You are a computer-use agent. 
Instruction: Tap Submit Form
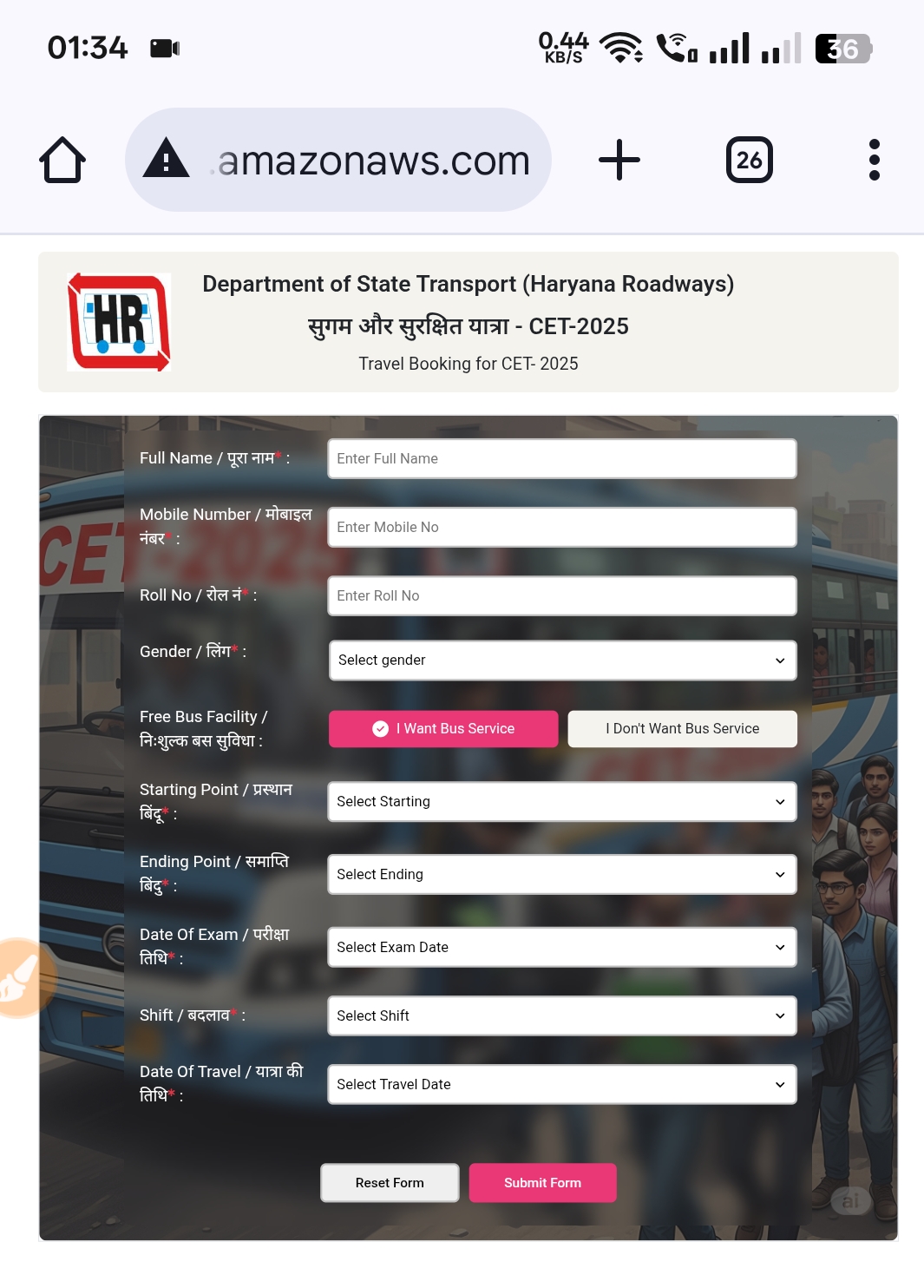542,1183
